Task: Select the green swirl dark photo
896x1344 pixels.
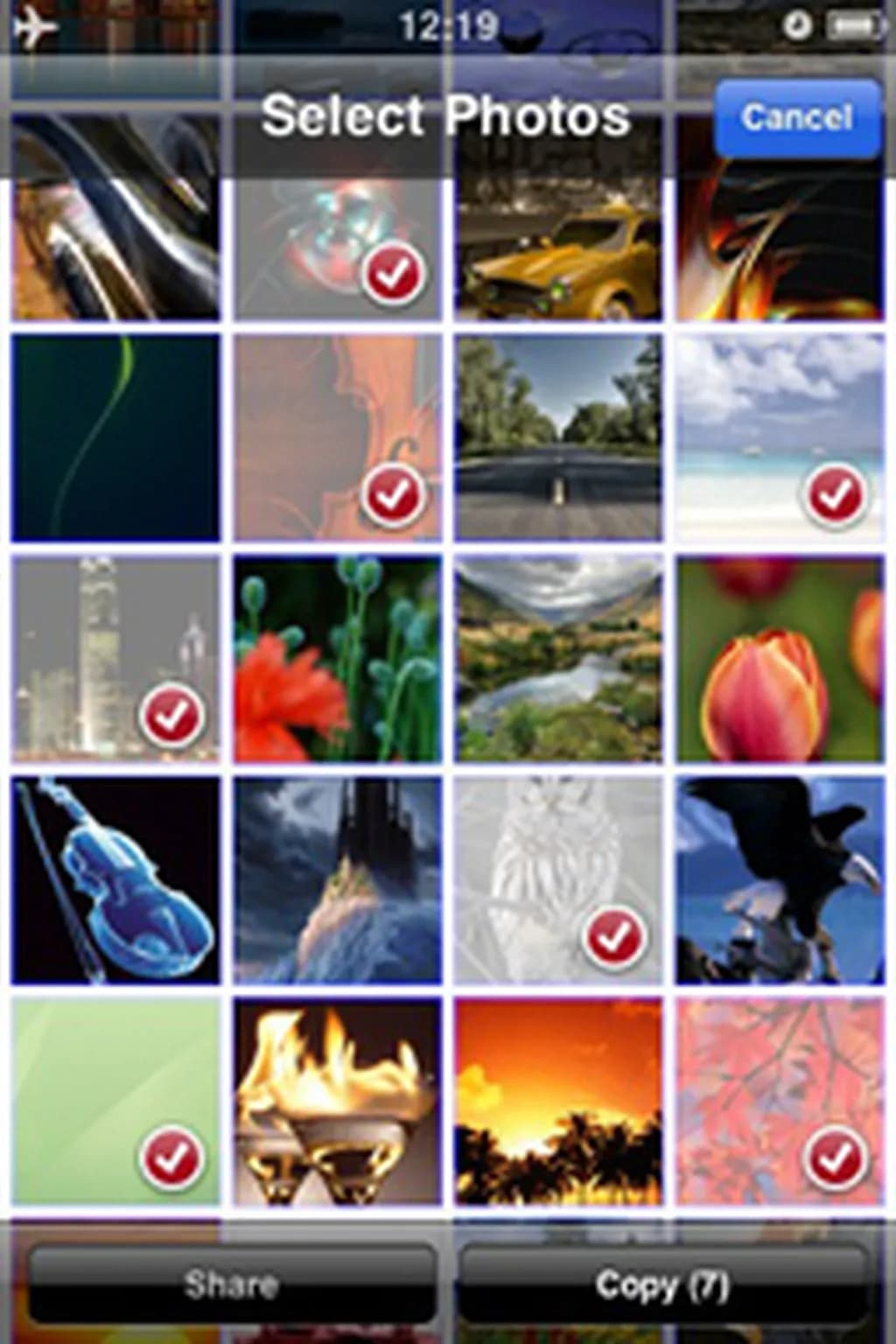Action: coord(115,437)
